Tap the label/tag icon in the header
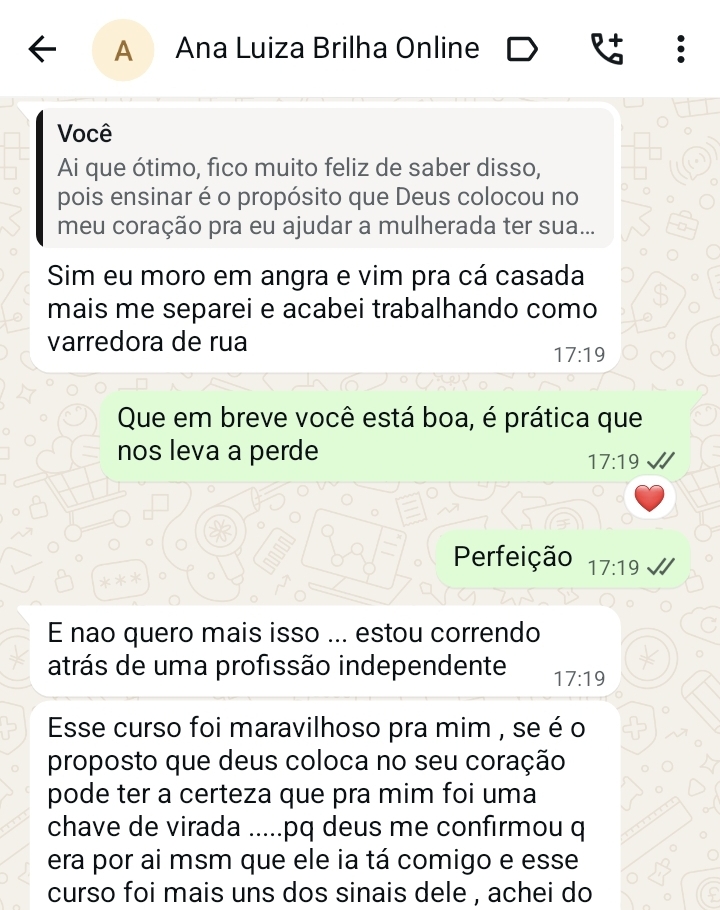 coord(522,48)
